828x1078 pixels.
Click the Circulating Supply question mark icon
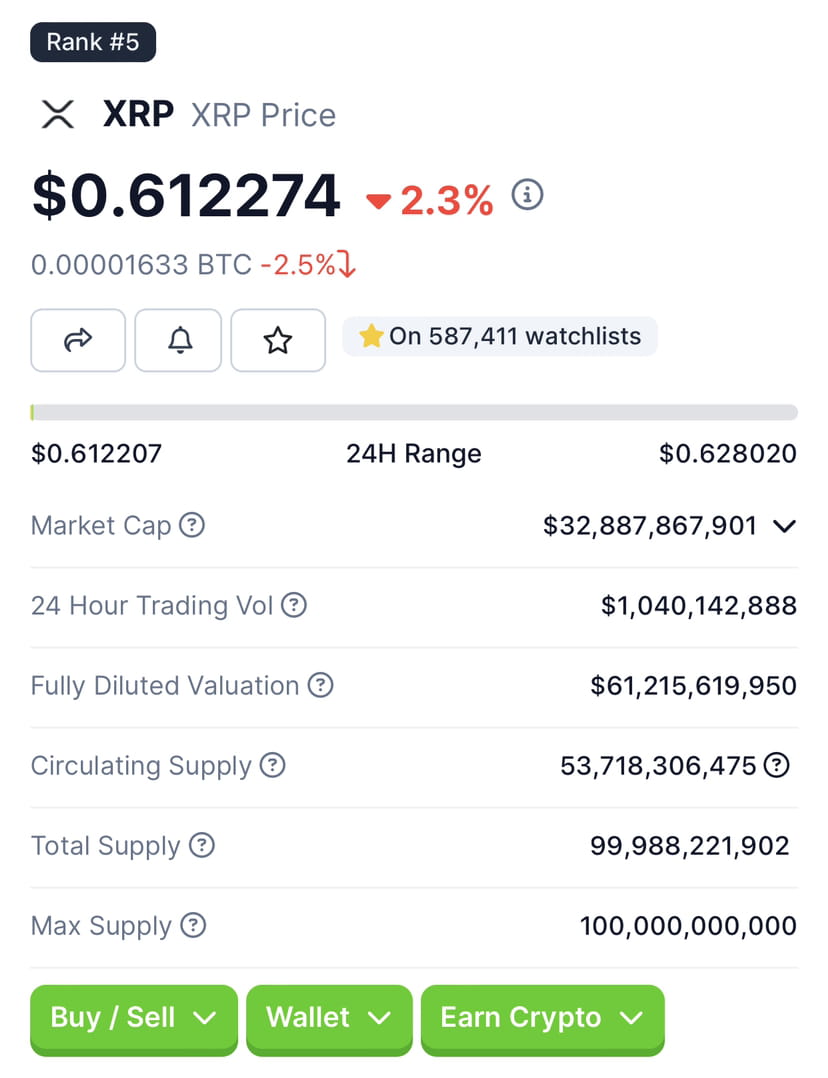(x=272, y=766)
